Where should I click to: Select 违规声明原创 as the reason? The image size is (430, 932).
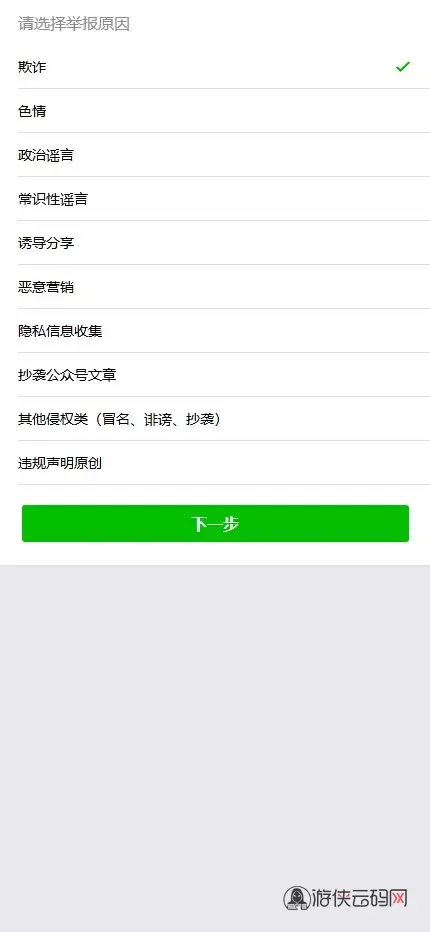click(215, 463)
